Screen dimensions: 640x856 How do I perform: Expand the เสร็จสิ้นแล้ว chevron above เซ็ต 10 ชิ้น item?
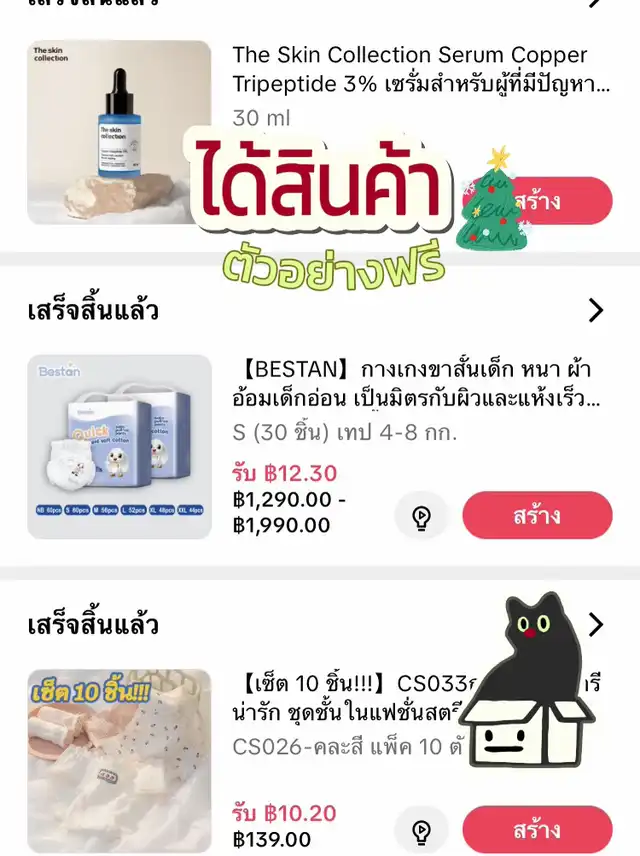596,625
